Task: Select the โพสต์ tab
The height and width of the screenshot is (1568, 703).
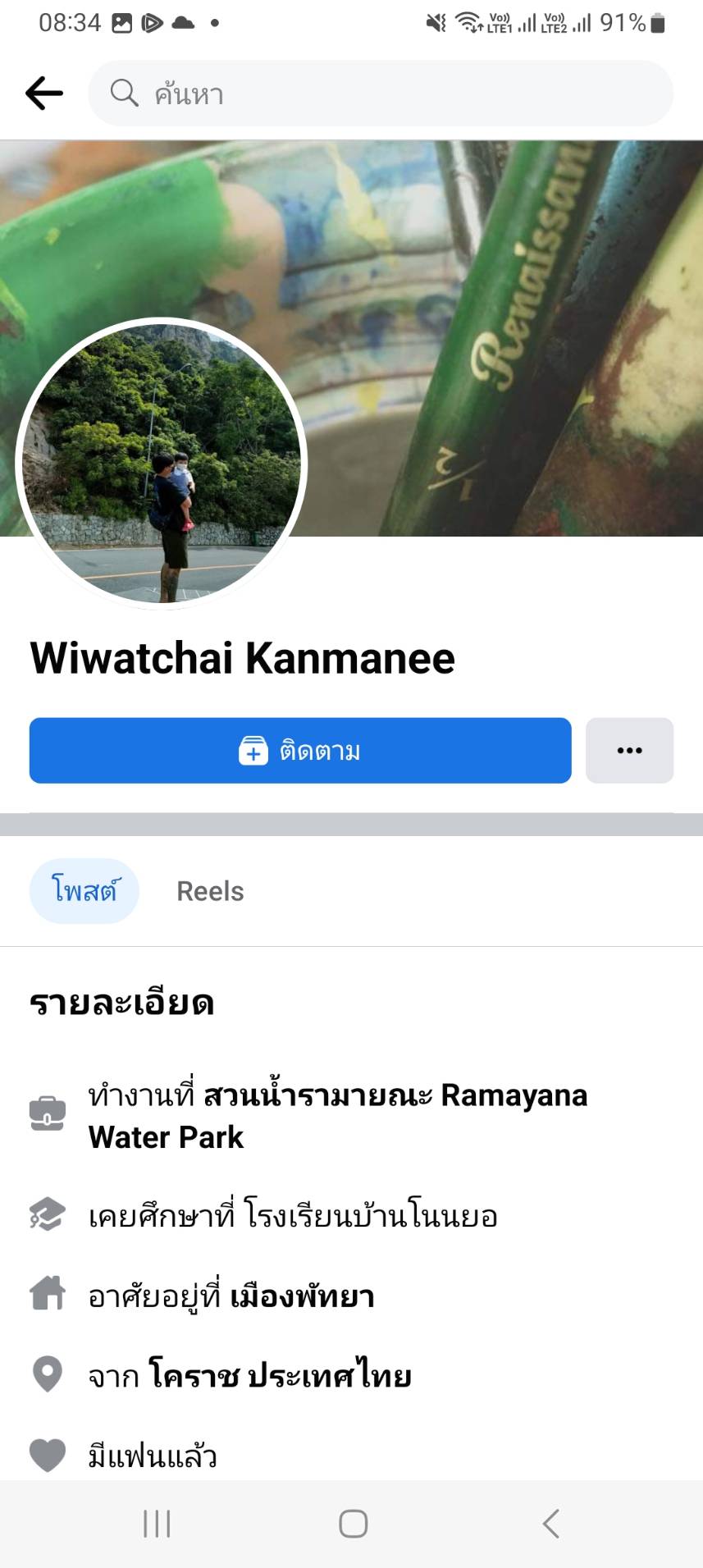Action: tap(84, 891)
